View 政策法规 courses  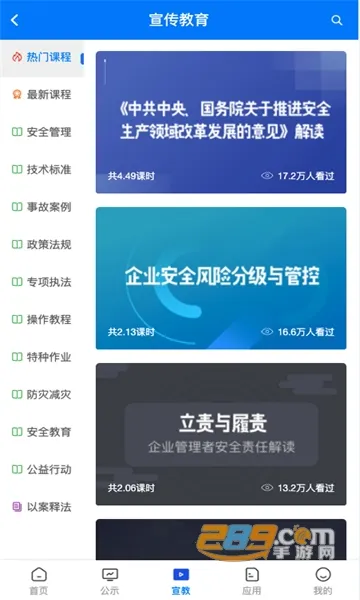(41, 244)
